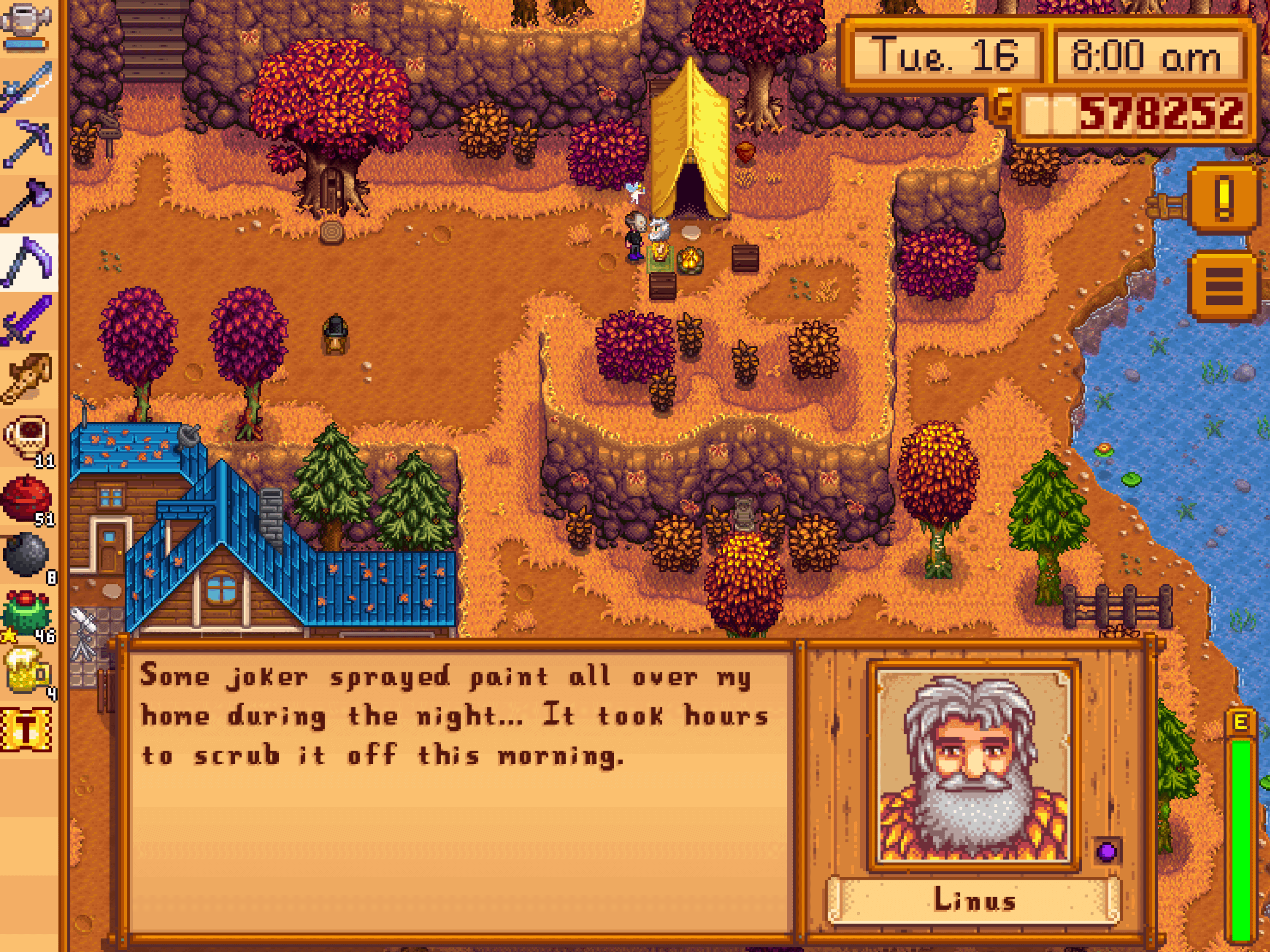
Task: Open the game menu button
Action: click(1224, 285)
